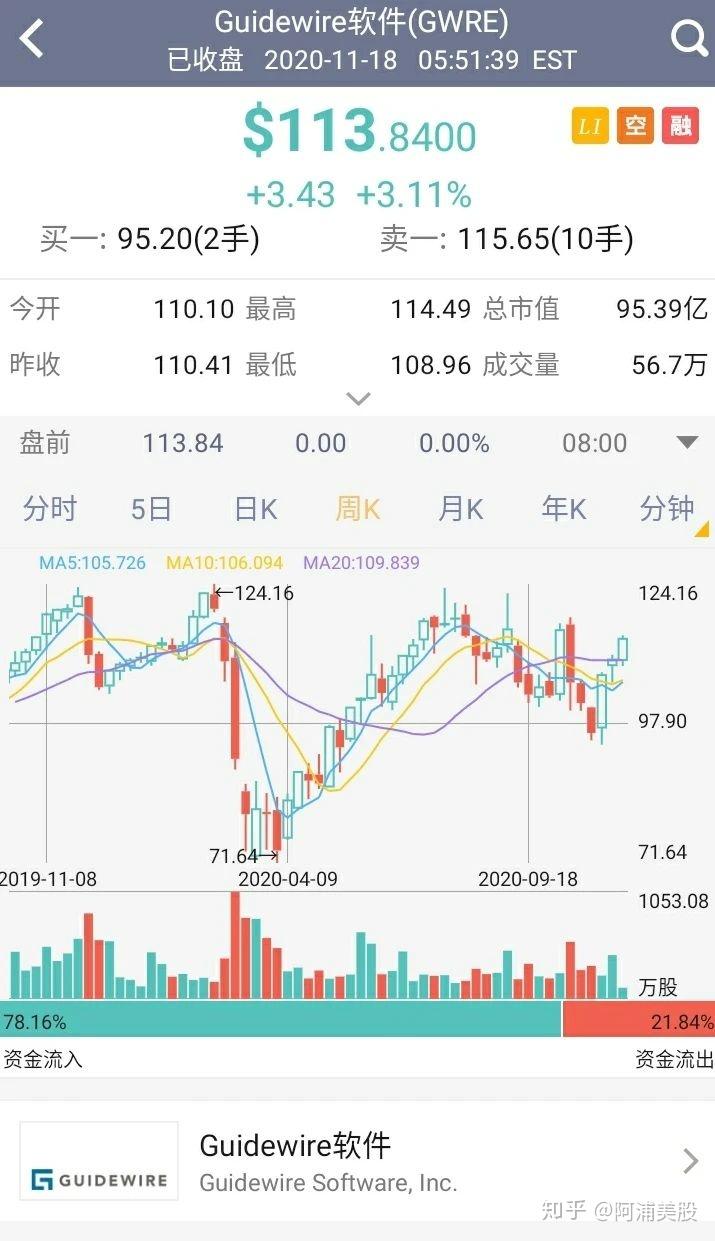This screenshot has height=1241, width=715.
Task: Select the 日K chart tab
Action: pos(255,509)
